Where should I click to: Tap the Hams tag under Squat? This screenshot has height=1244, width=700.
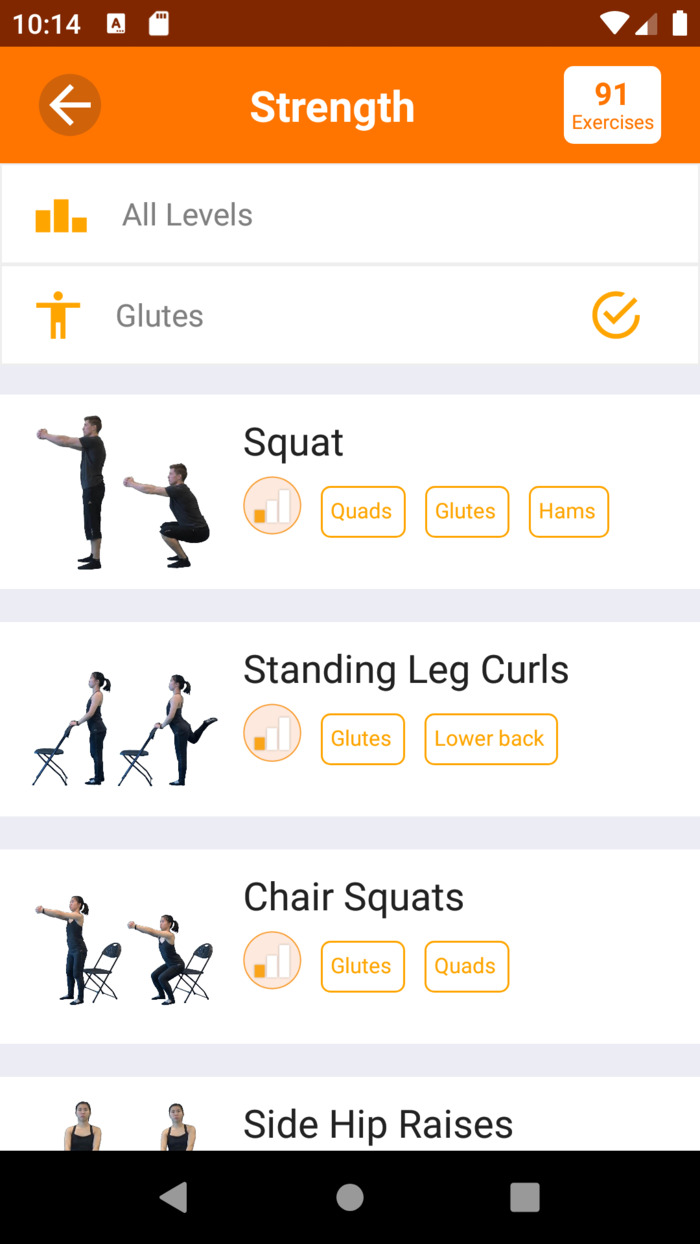[568, 512]
